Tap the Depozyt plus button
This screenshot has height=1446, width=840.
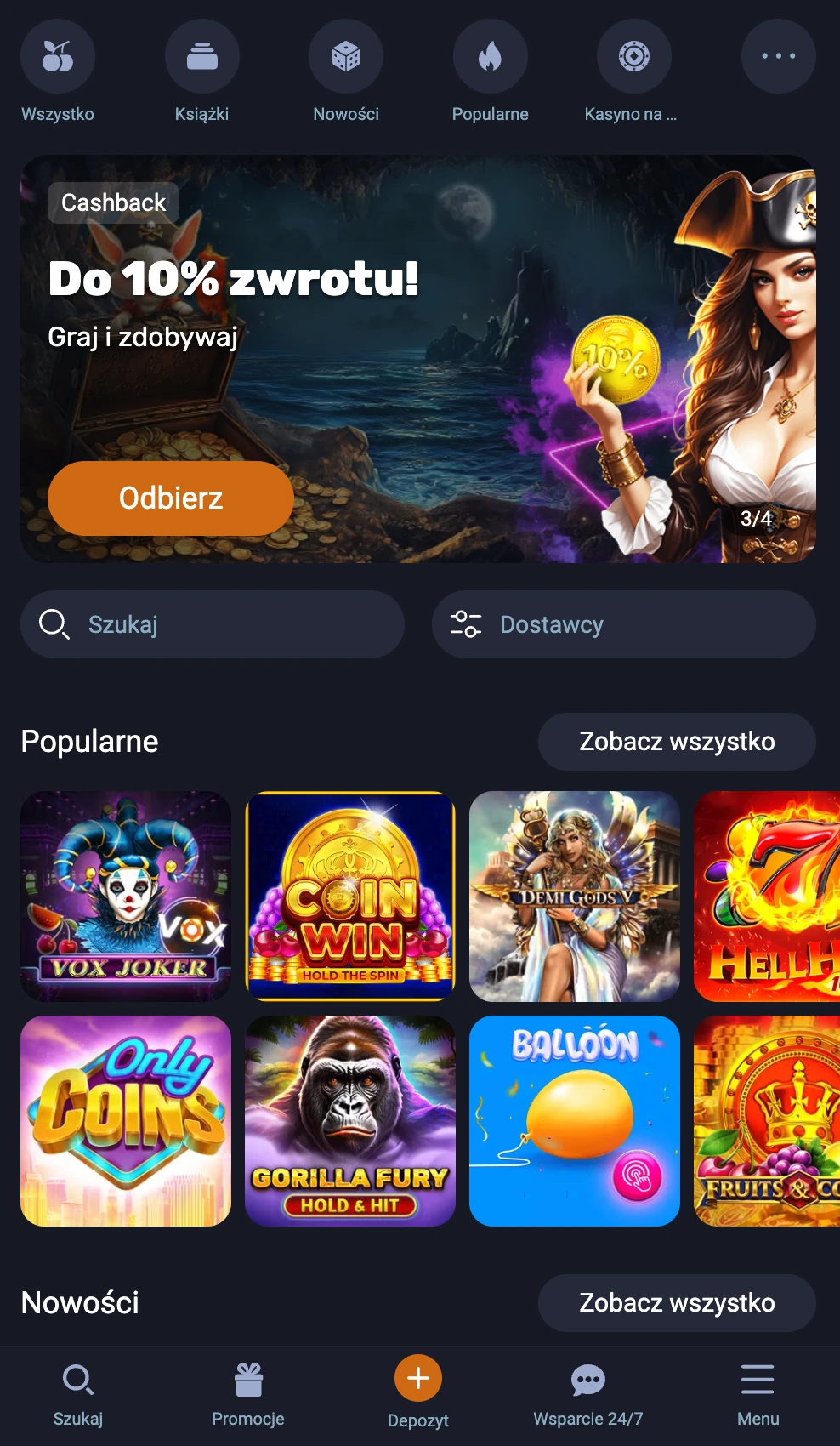pos(418,1378)
